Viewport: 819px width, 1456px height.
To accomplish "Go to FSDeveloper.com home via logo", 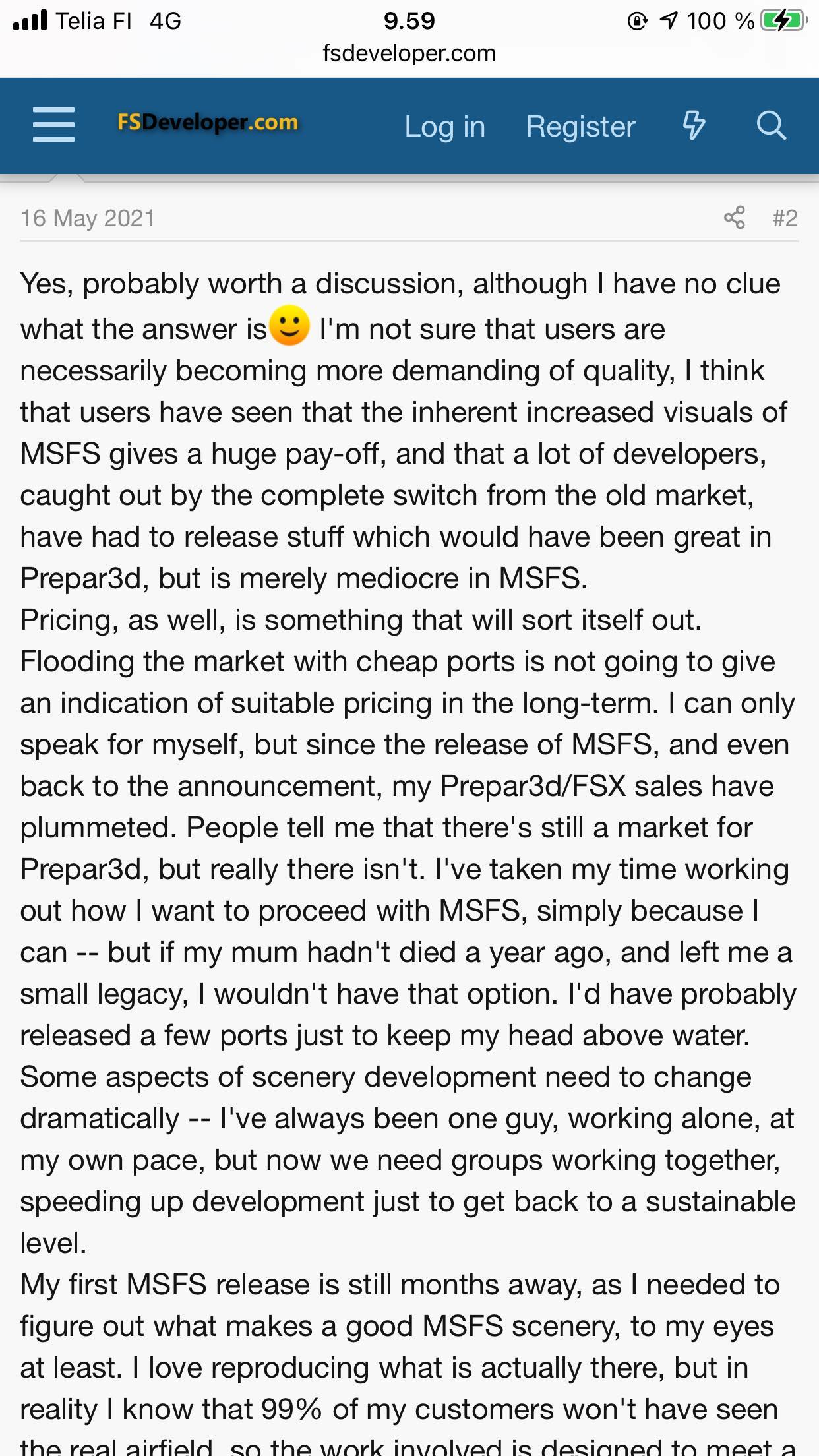I will pos(208,123).
